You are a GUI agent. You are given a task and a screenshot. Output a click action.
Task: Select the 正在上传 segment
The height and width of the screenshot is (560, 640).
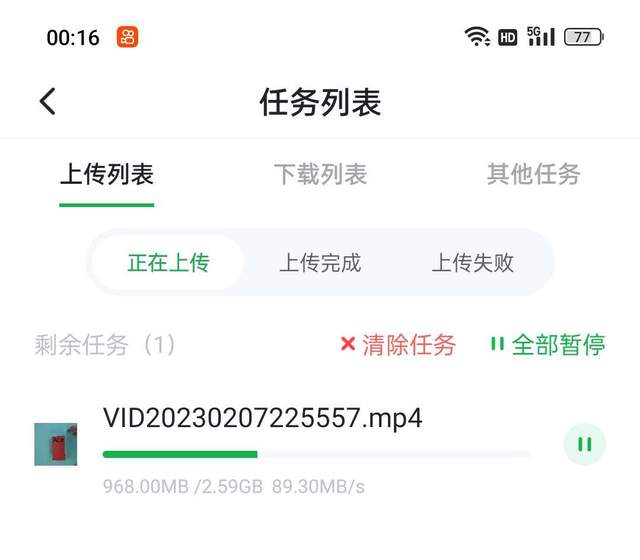click(x=168, y=263)
